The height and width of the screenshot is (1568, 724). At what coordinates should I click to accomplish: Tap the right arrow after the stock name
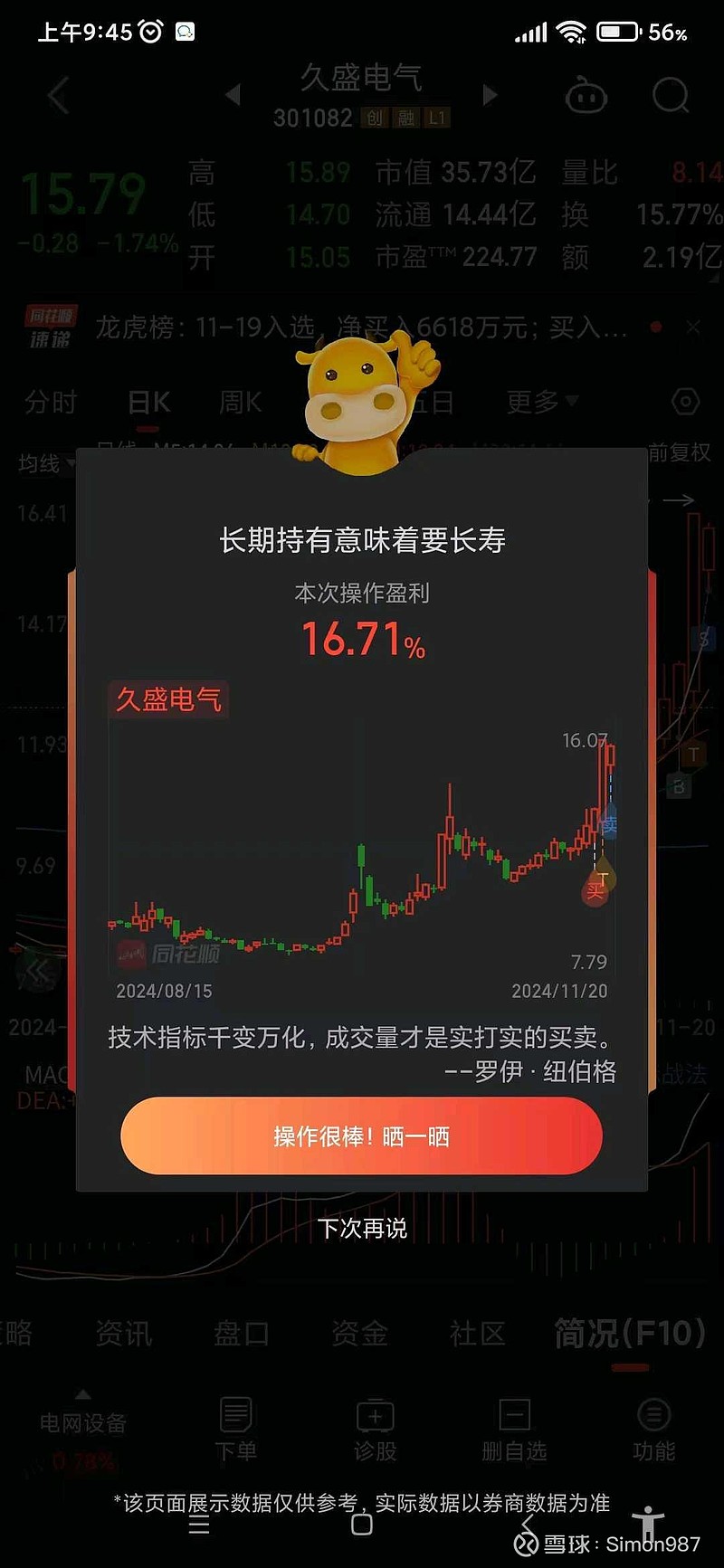489,95
